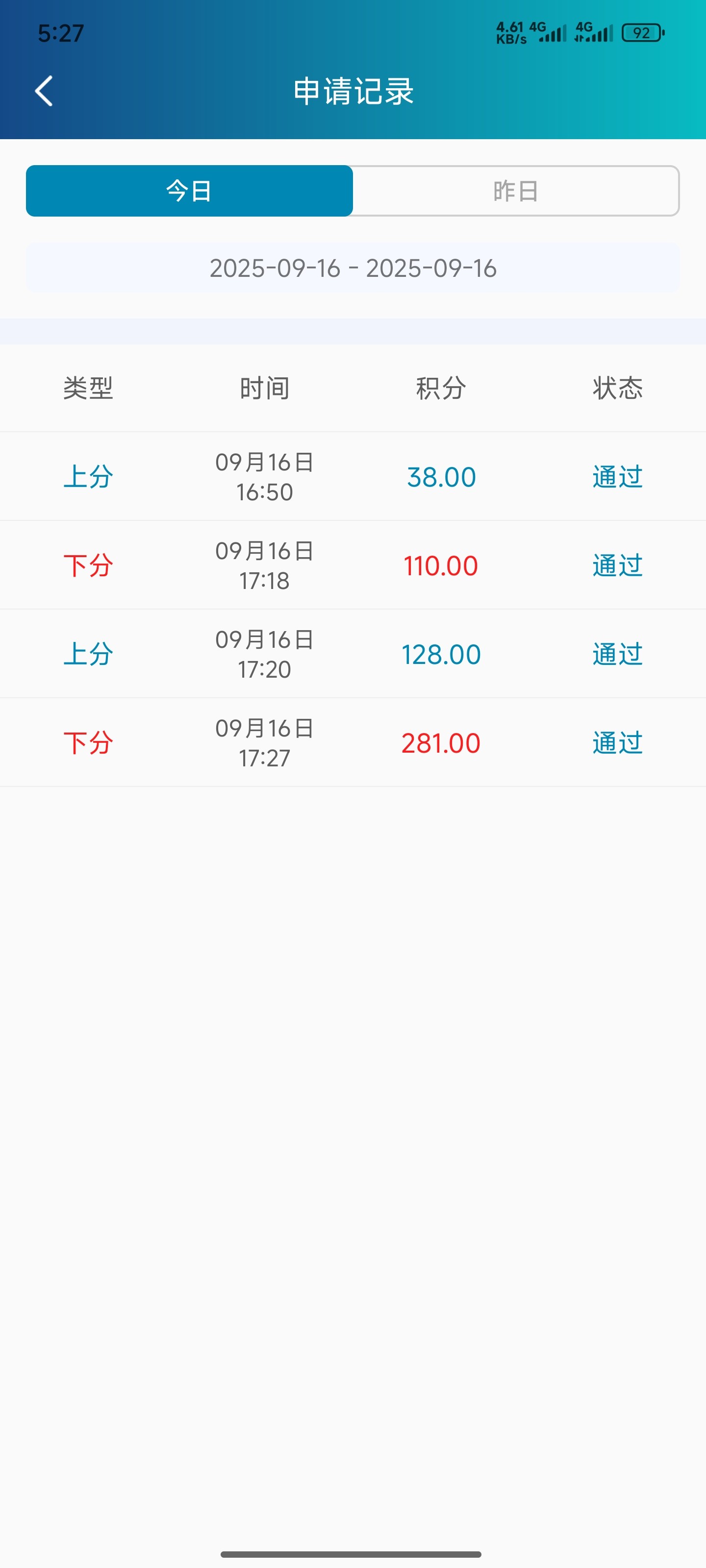Go back from 申请记录 page
This screenshot has height=1568, width=706.
click(x=44, y=91)
